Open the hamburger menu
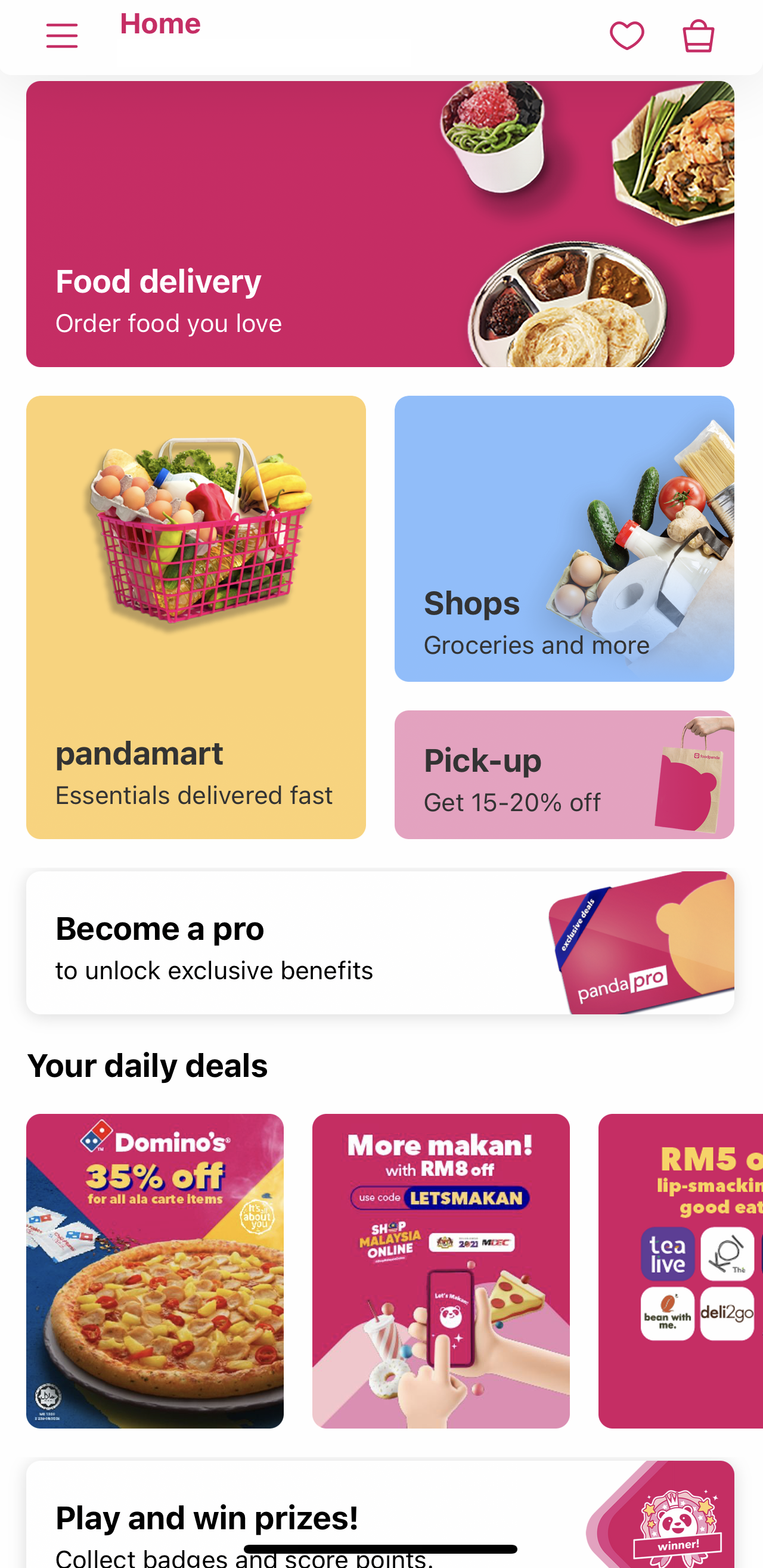This screenshot has width=763, height=1568. coord(62,36)
